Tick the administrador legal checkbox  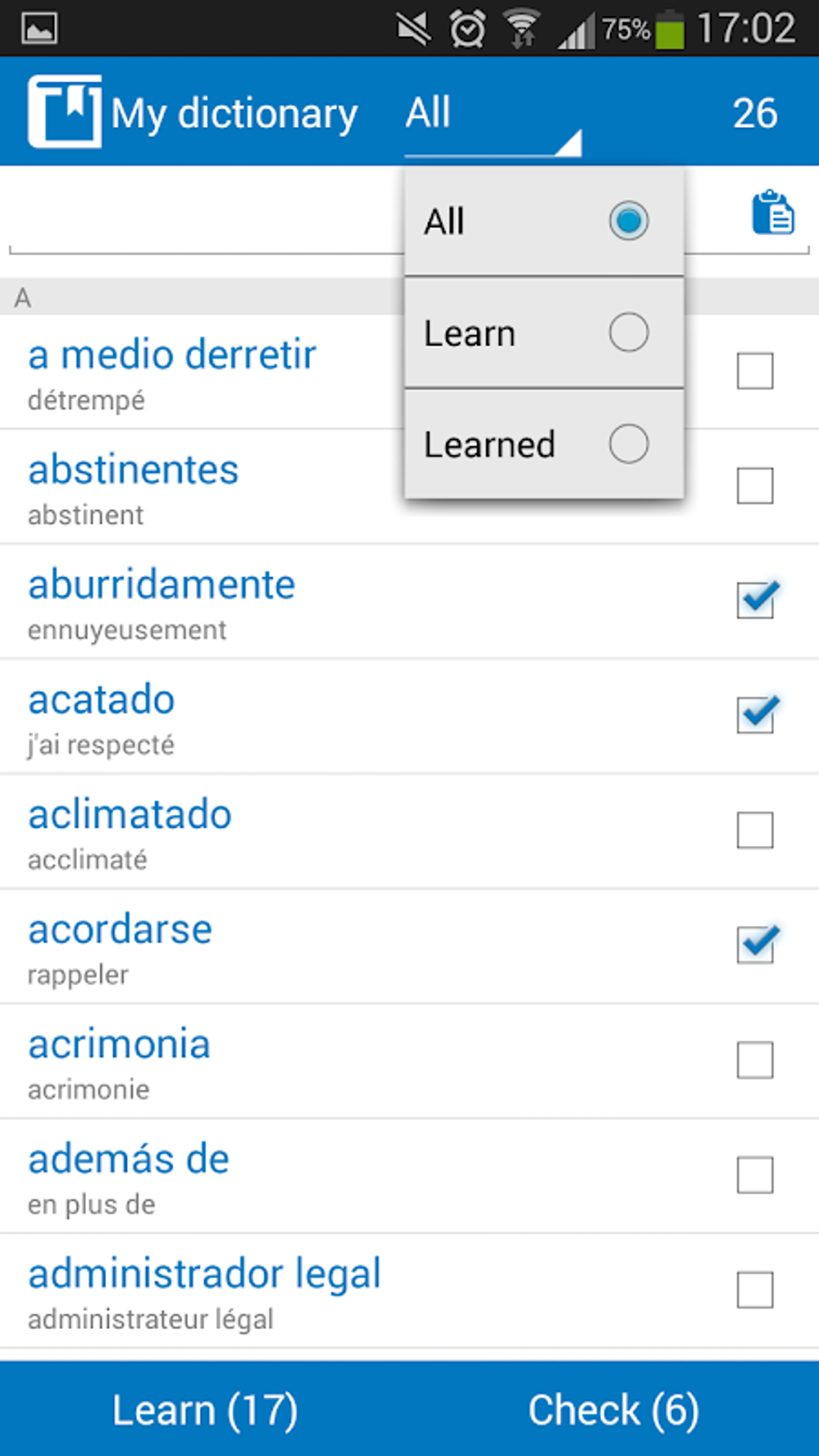point(755,1290)
